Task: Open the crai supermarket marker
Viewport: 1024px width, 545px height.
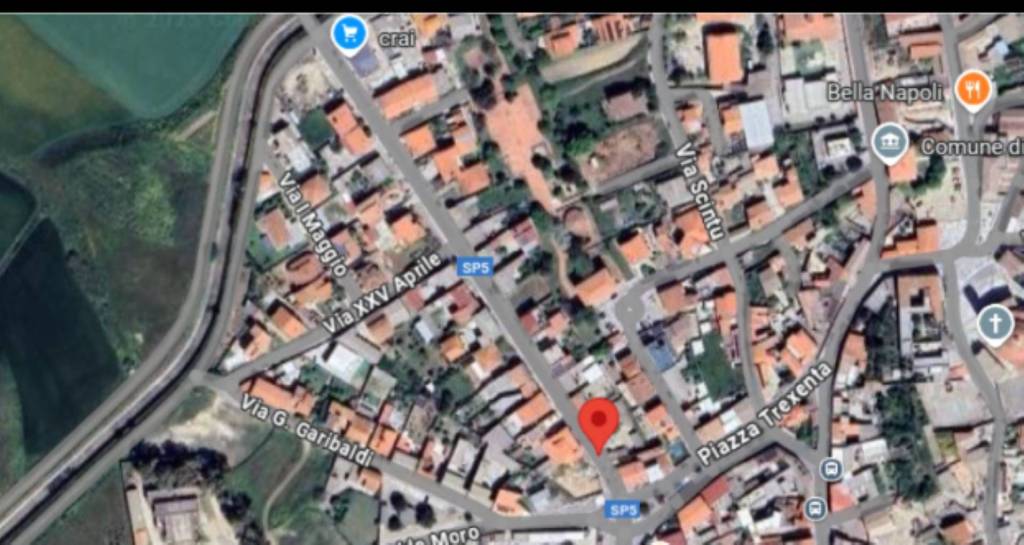Action: coord(348,35)
